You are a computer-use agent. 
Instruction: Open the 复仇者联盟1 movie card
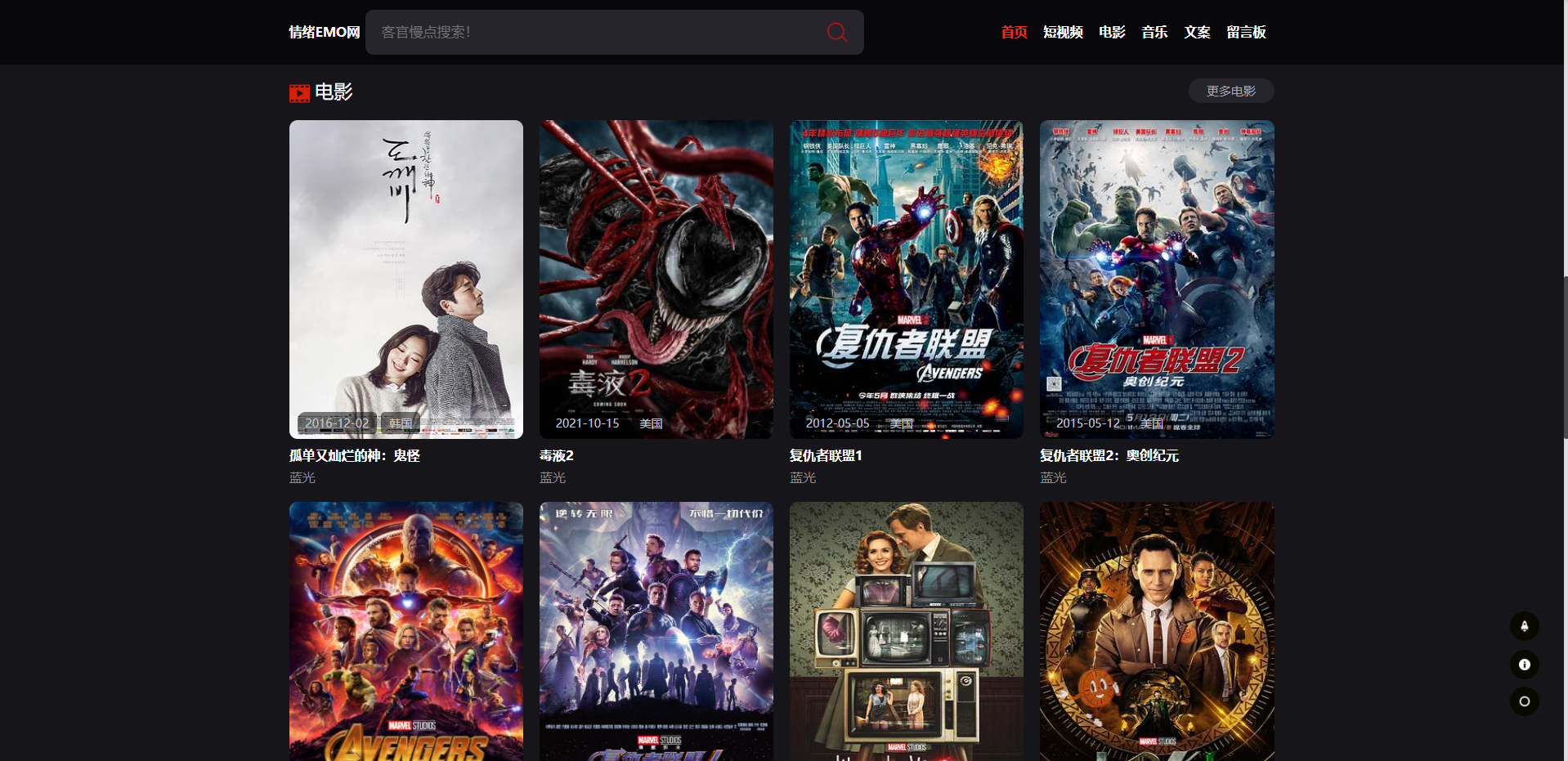pos(906,279)
